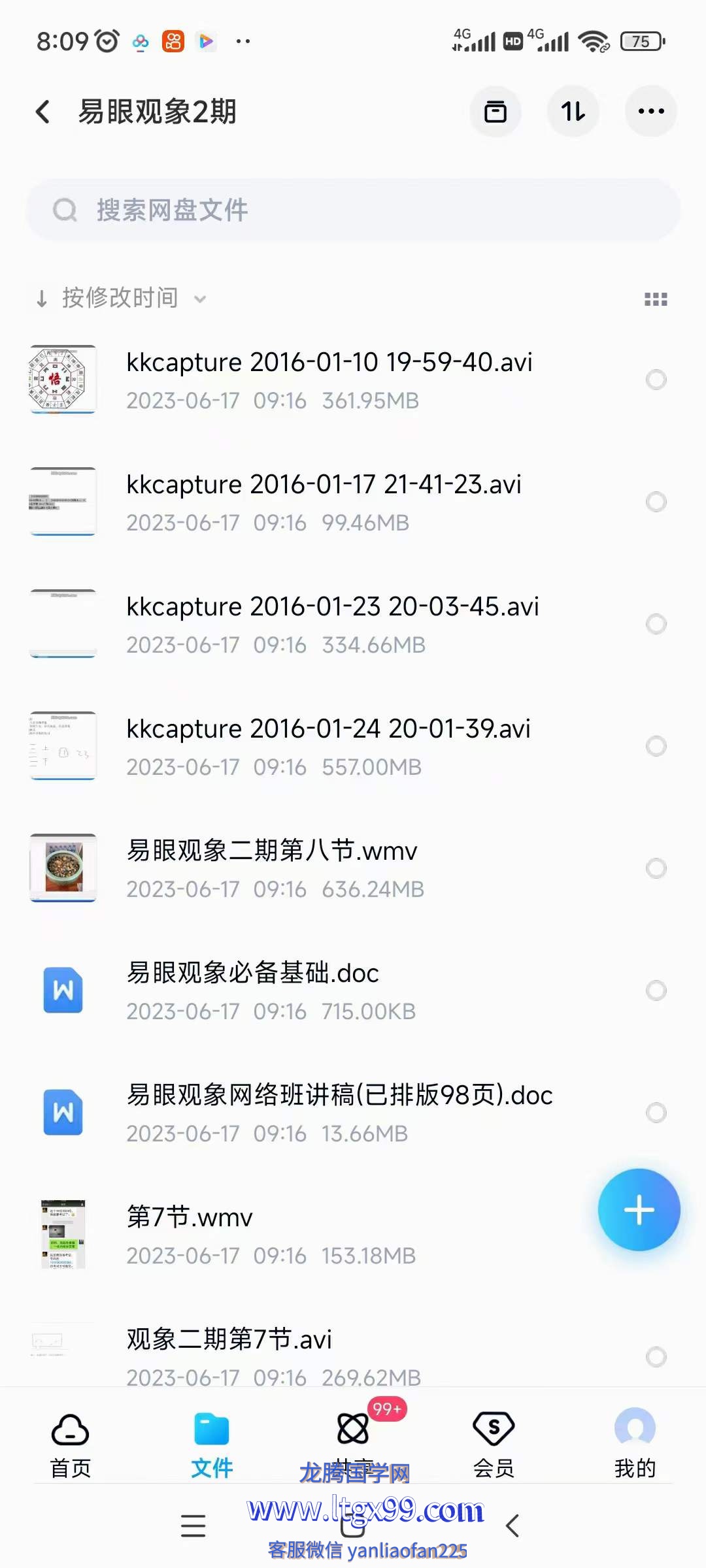Open kkcapture 2016-01-10 19-59-40.avi

[x=353, y=380]
